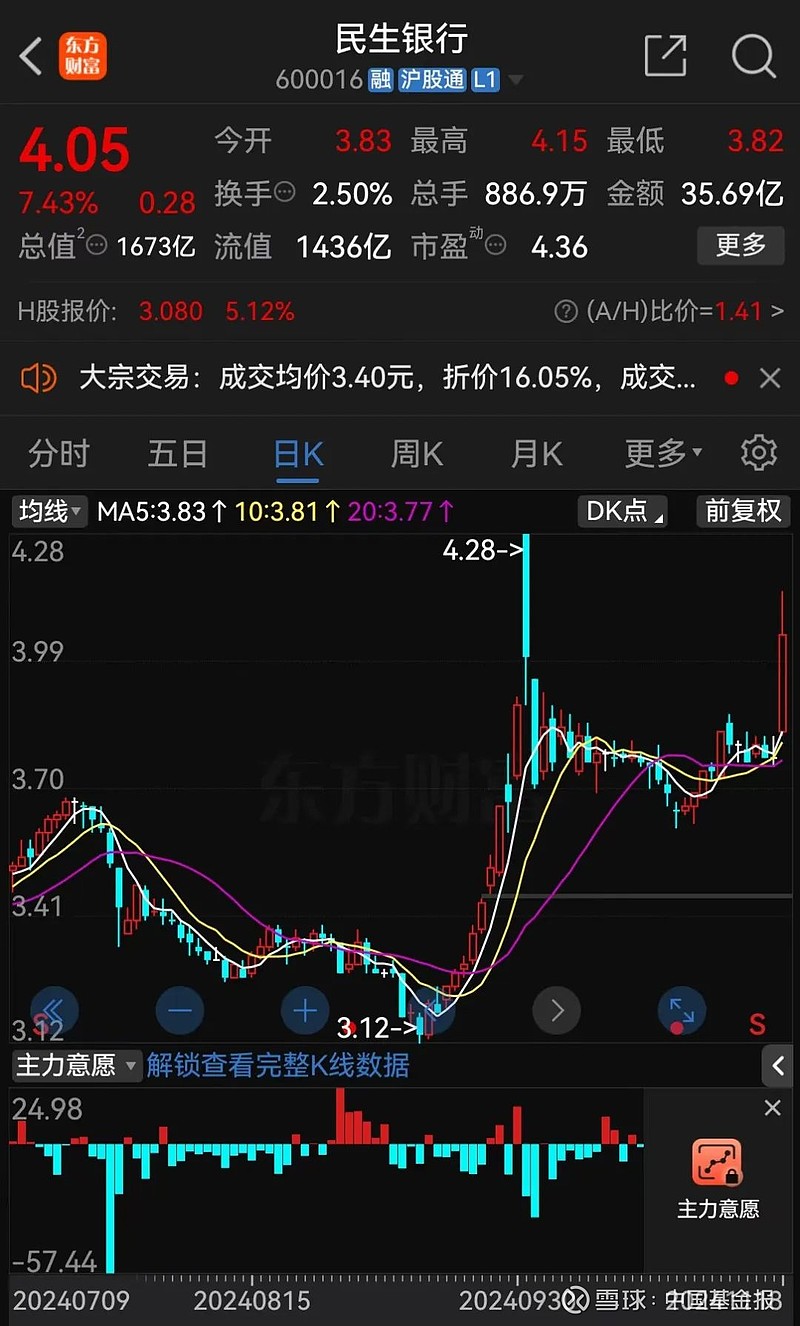
Task: Switch to the 分时 tab
Action: pyautogui.click(x=57, y=453)
